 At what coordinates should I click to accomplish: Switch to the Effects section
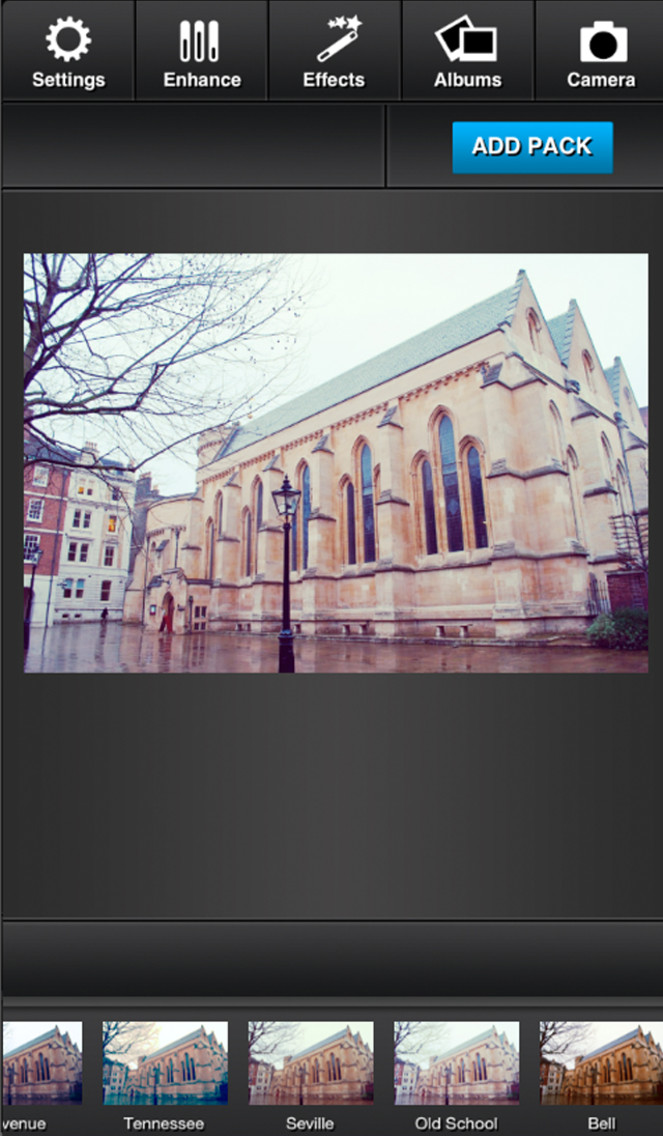[334, 51]
